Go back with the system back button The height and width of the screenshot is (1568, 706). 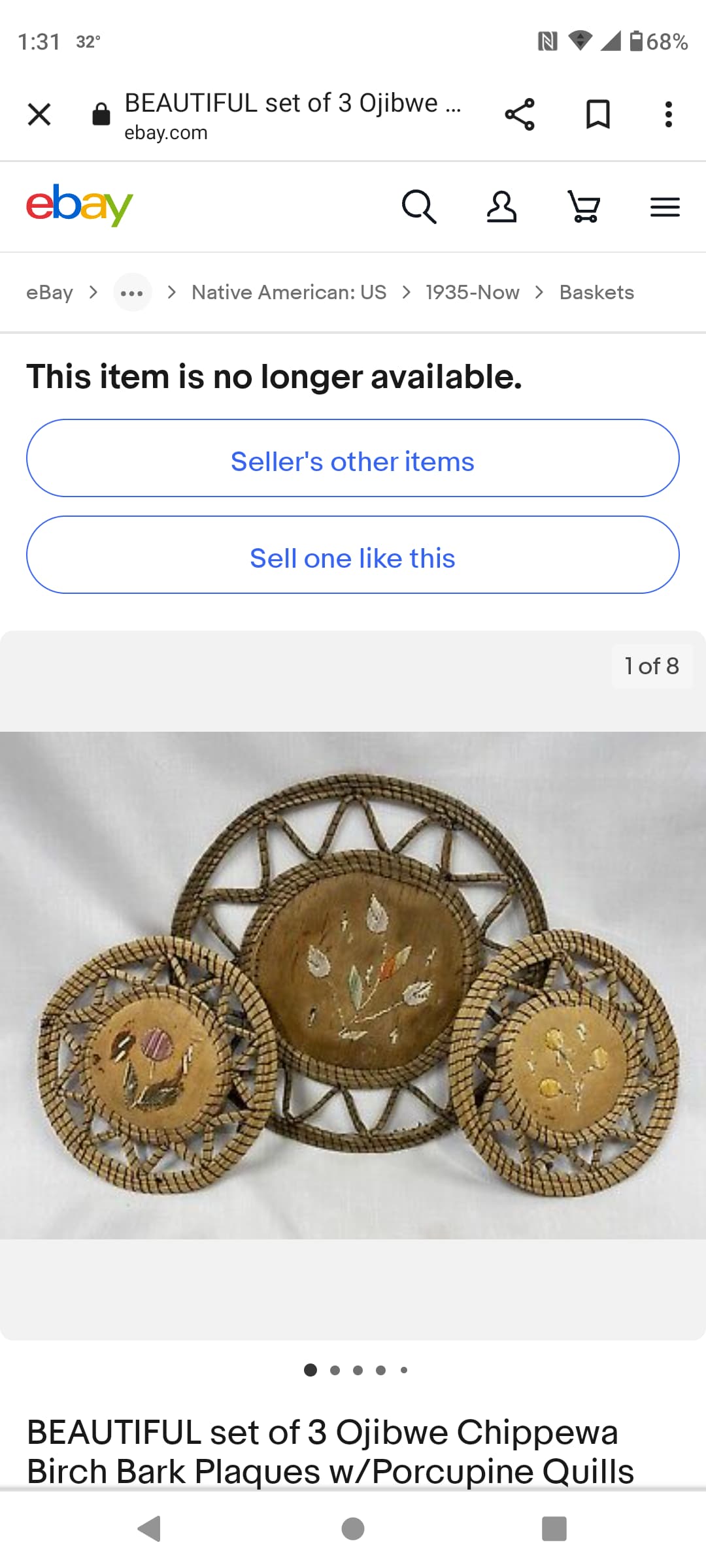pyautogui.click(x=150, y=1529)
